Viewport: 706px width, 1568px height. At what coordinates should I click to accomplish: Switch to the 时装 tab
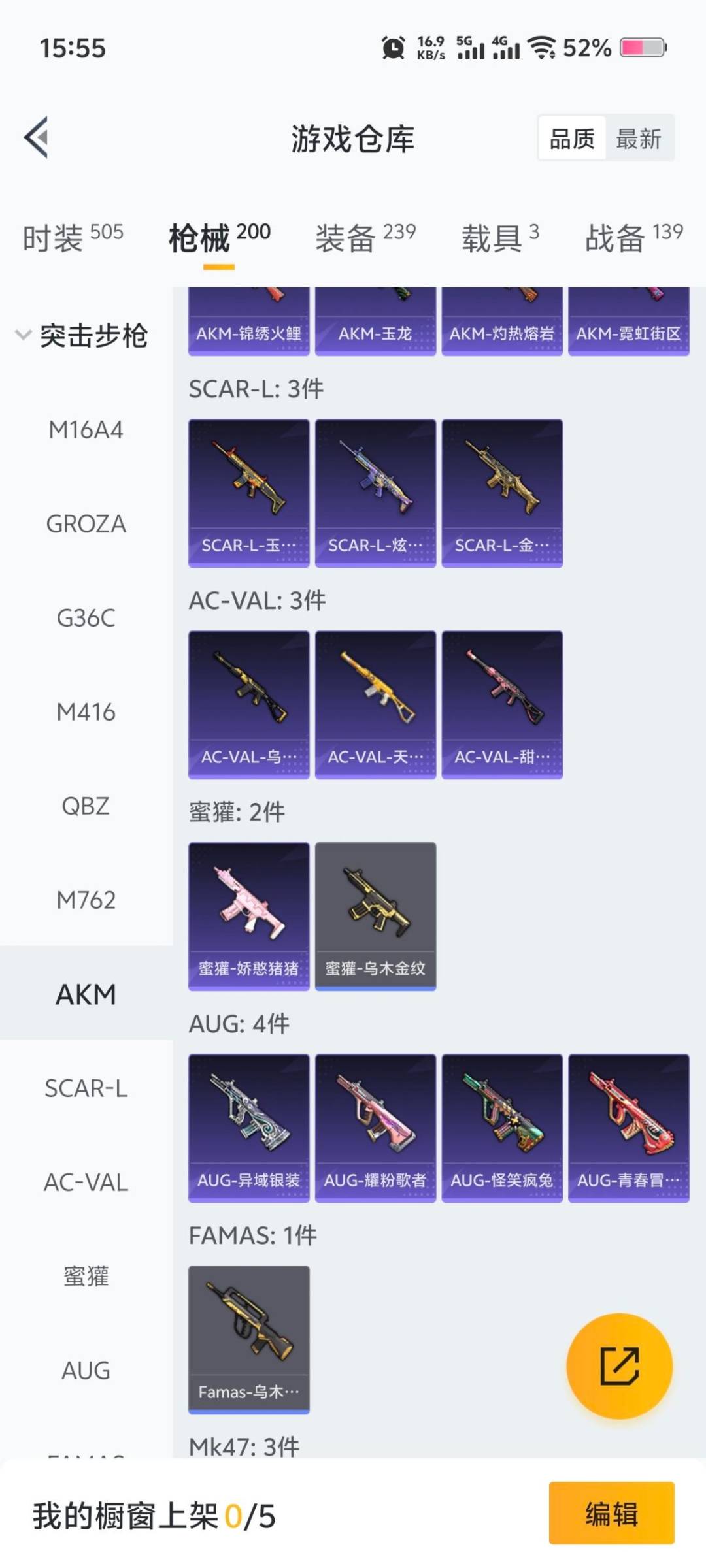(x=73, y=237)
